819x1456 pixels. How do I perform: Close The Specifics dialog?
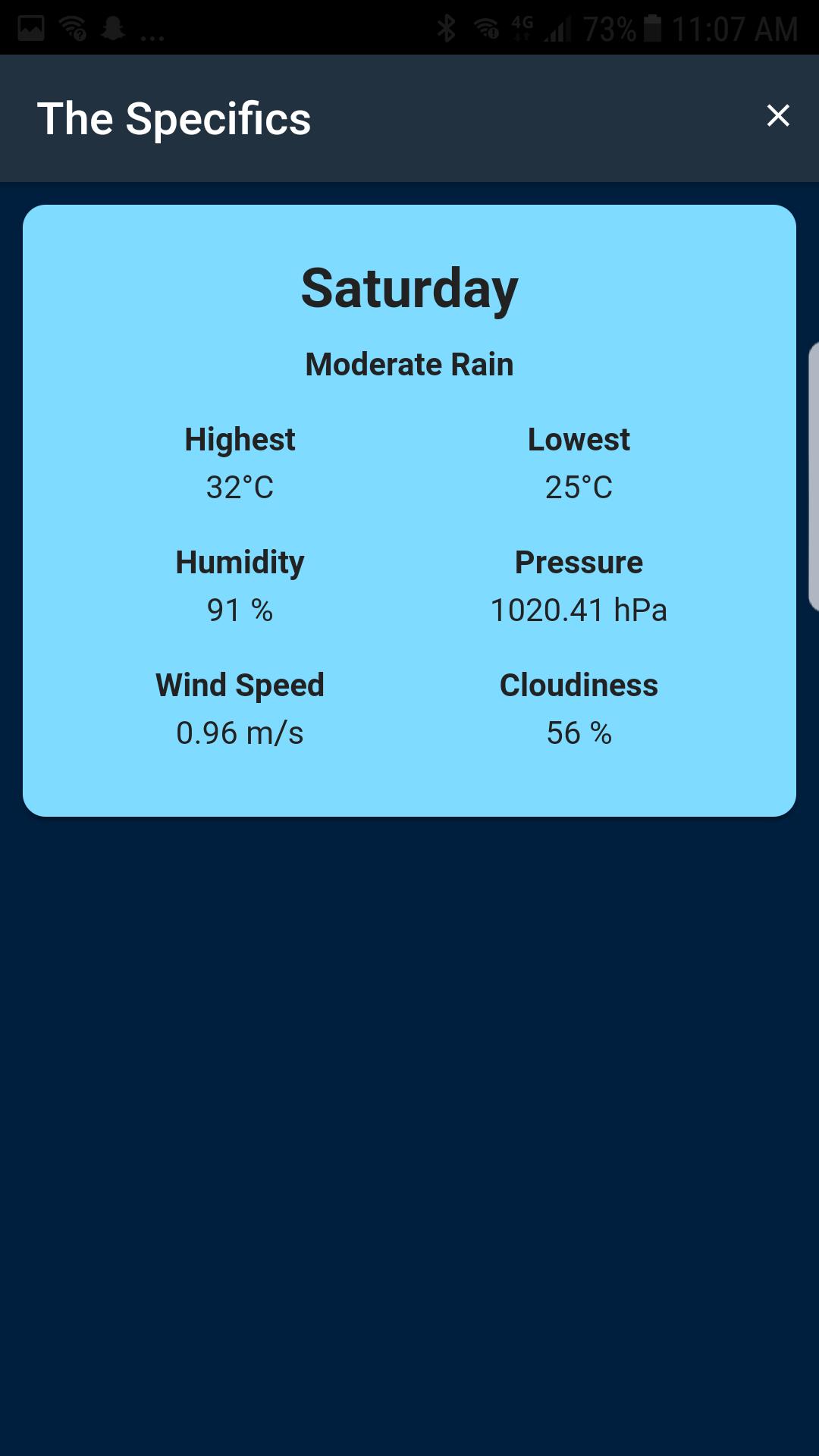tap(778, 116)
